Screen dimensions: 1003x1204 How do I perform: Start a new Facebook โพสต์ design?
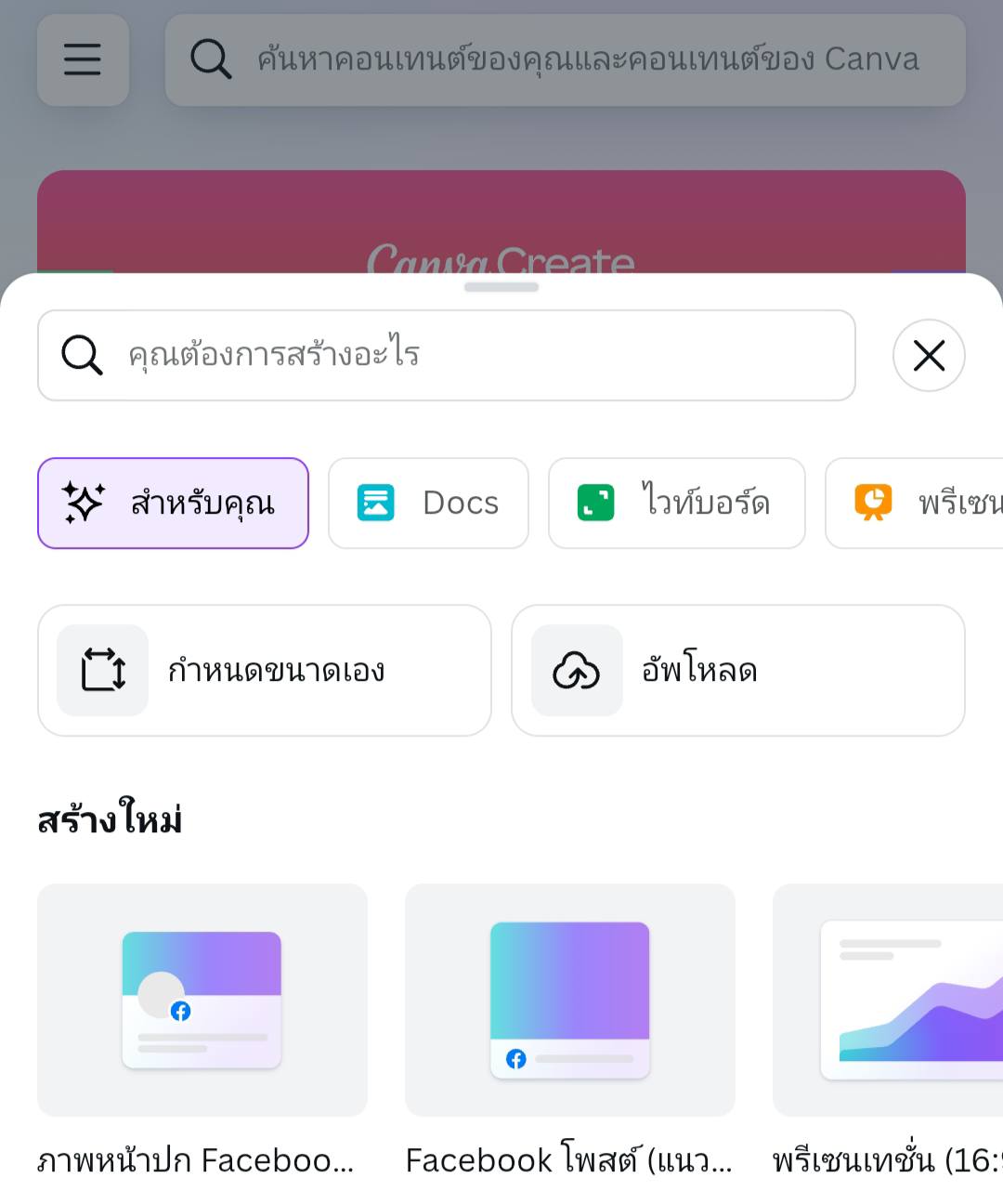(569, 1000)
